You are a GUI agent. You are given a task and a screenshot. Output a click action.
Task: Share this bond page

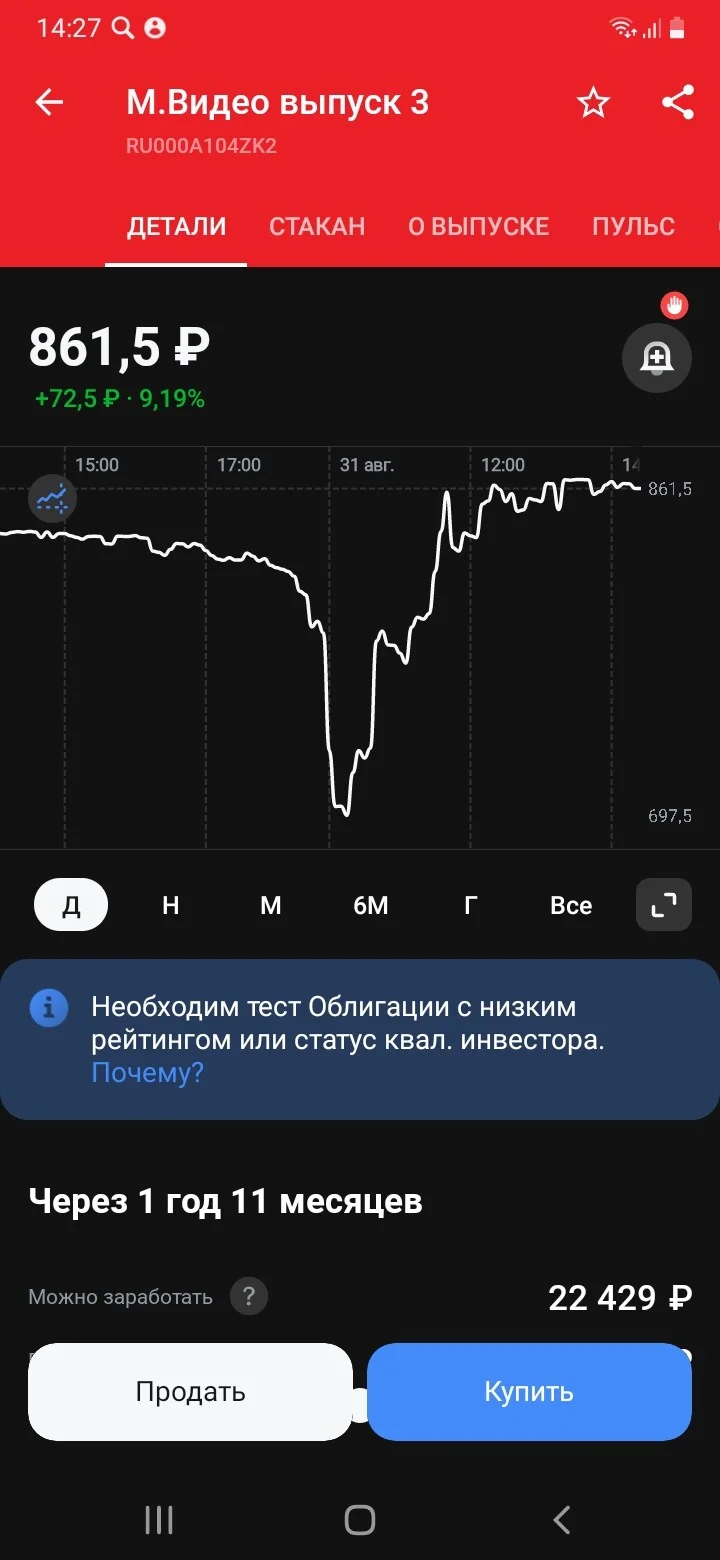tap(678, 102)
